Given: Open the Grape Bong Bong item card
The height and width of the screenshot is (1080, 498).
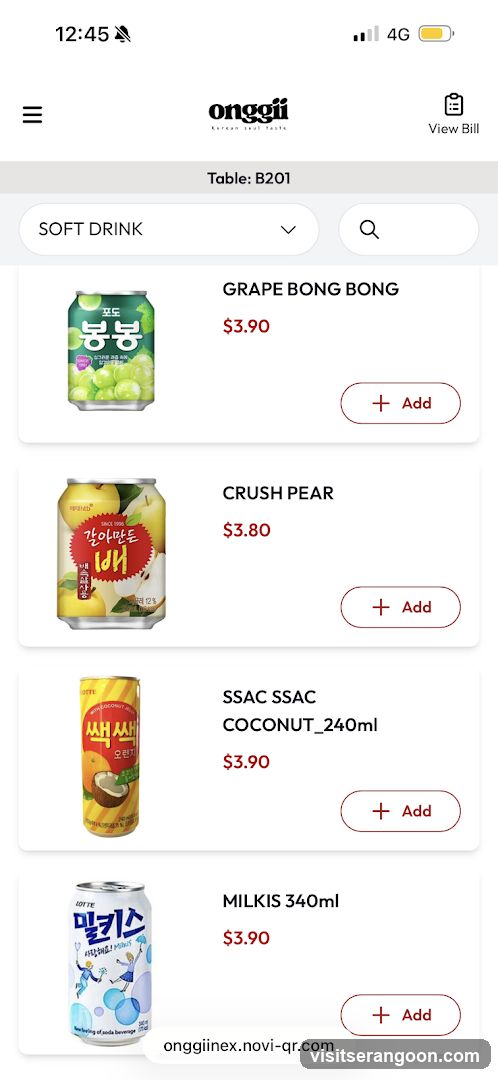Looking at the screenshot, I should tap(249, 353).
